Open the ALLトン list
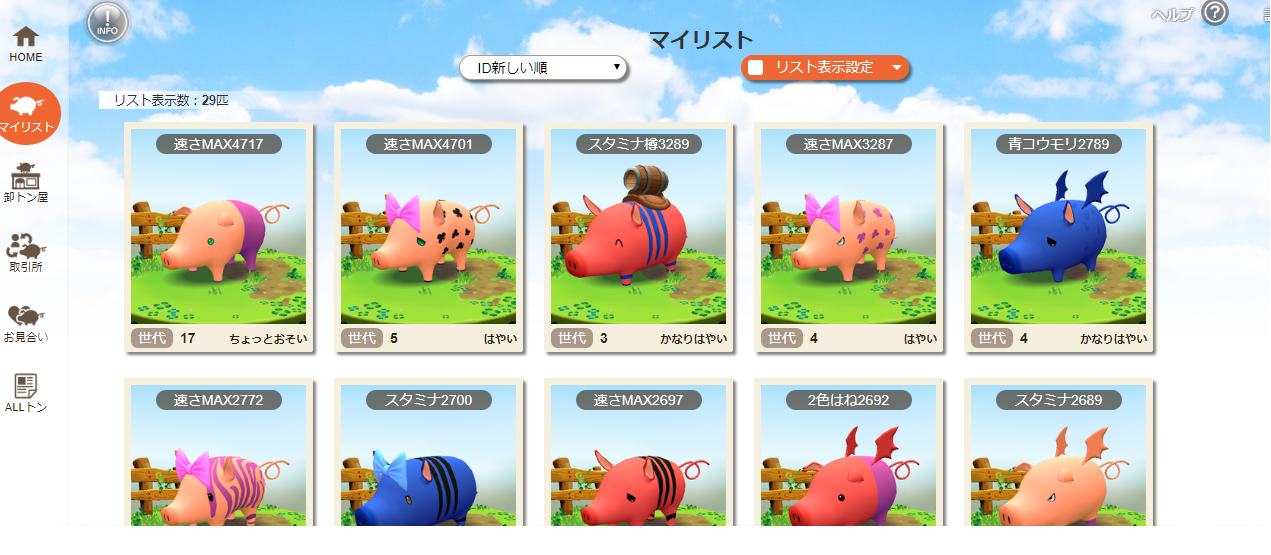This screenshot has width=1271, height=555. pyautogui.click(x=26, y=393)
